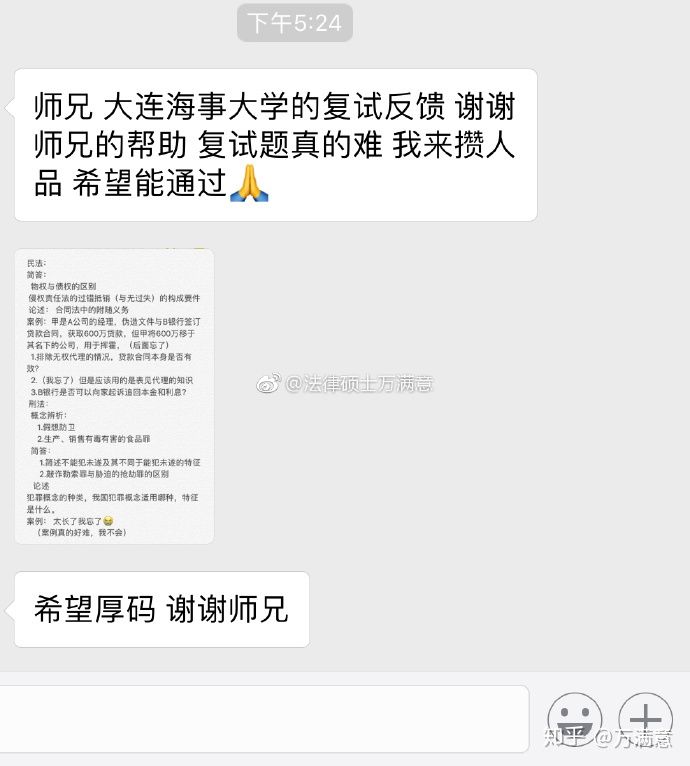Open the plus attachment menu
The height and width of the screenshot is (766, 690).
(x=645, y=718)
